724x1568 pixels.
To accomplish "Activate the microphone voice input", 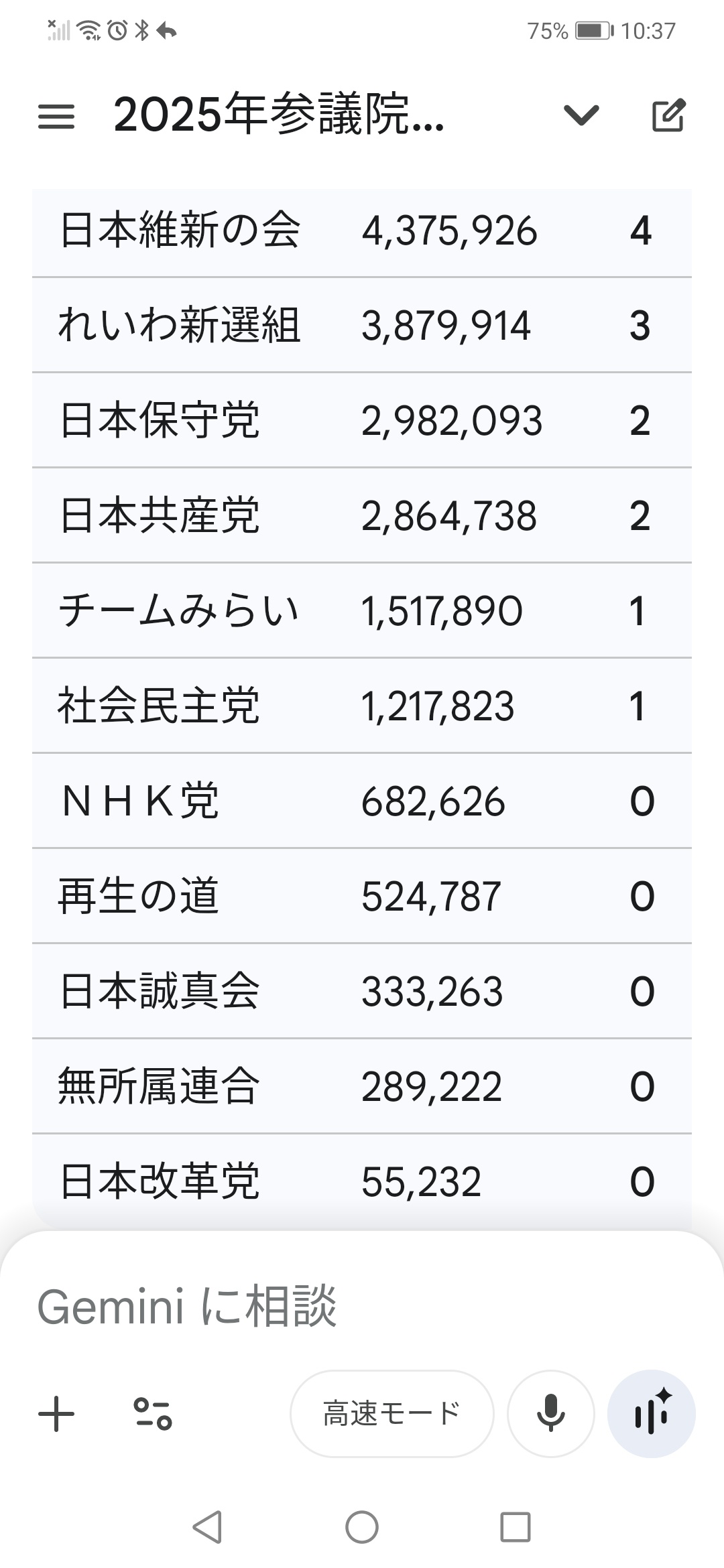I will tap(550, 1414).
